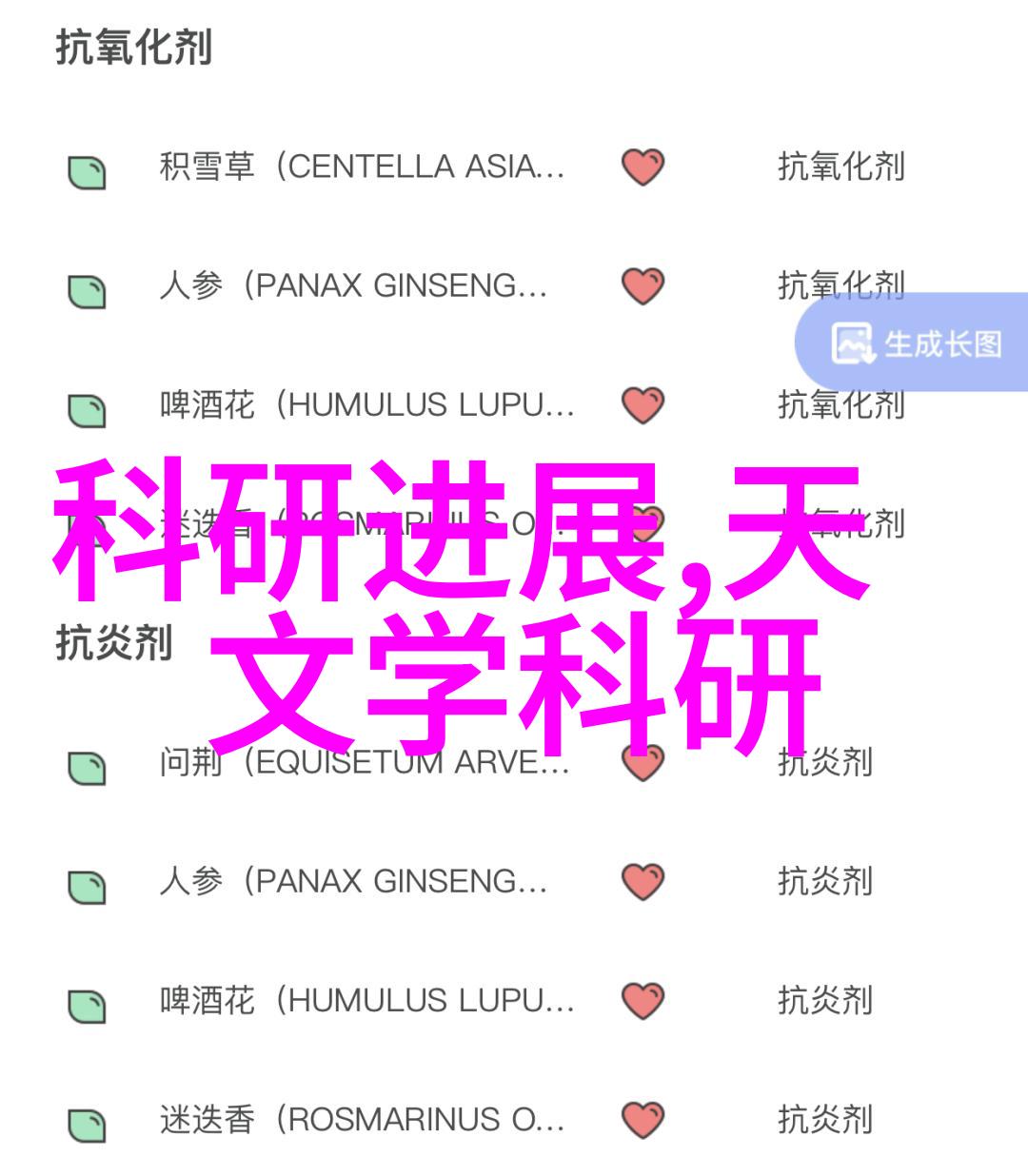Open 积雪草 Centella Asiatica ingredient row
This screenshot has height=1176, width=1028.
tap(362, 167)
